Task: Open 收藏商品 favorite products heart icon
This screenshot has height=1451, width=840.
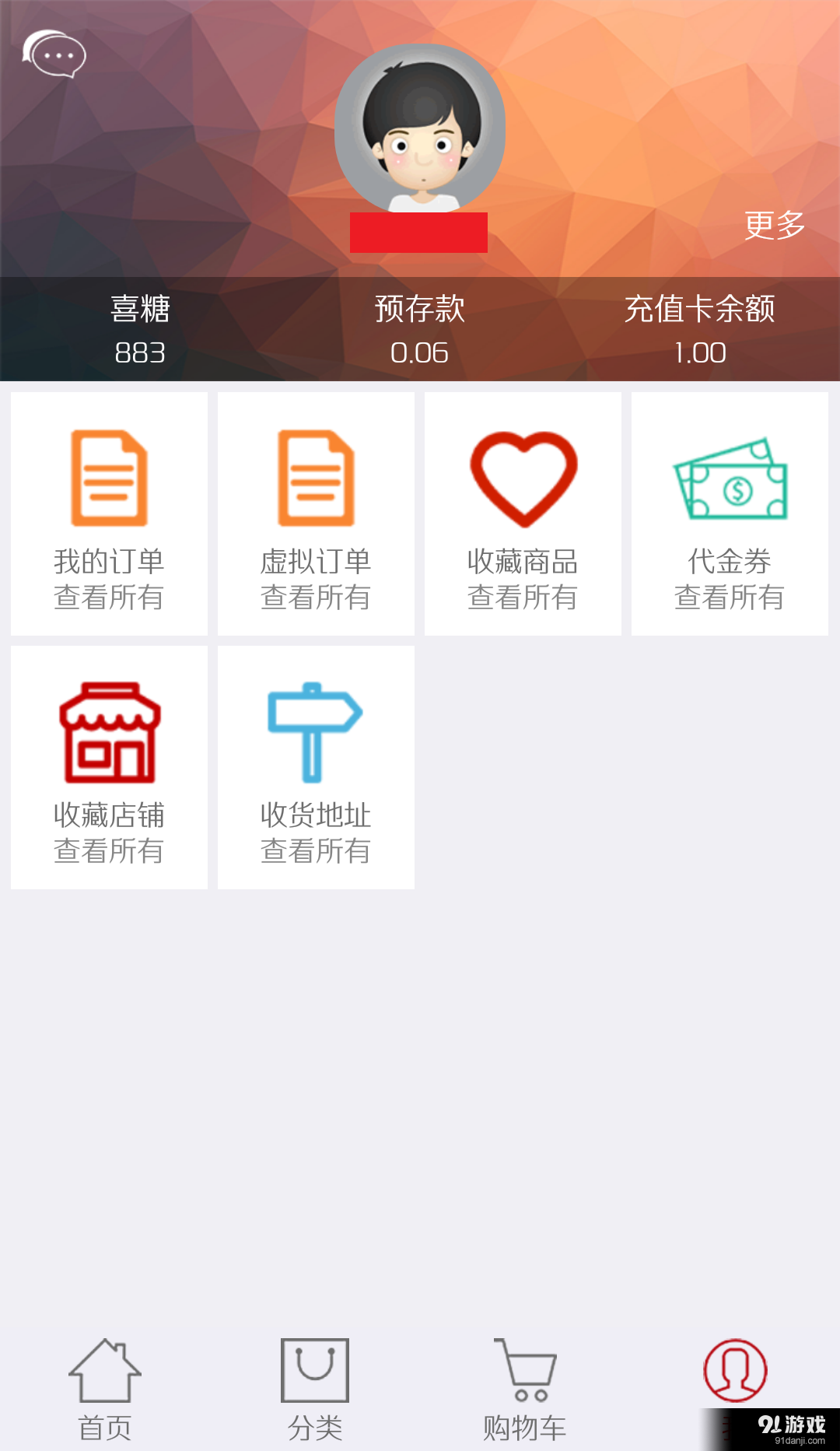Action: tap(523, 477)
